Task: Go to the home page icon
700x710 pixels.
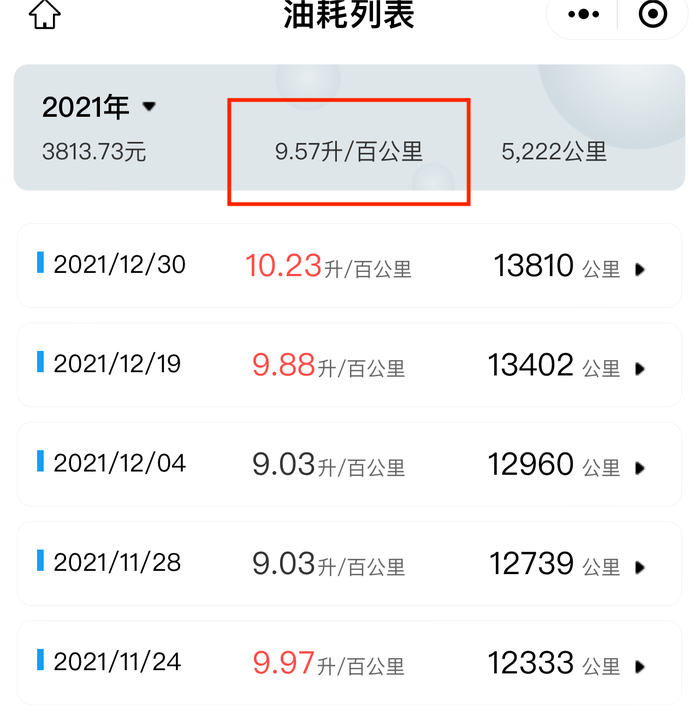Action: tap(44, 14)
